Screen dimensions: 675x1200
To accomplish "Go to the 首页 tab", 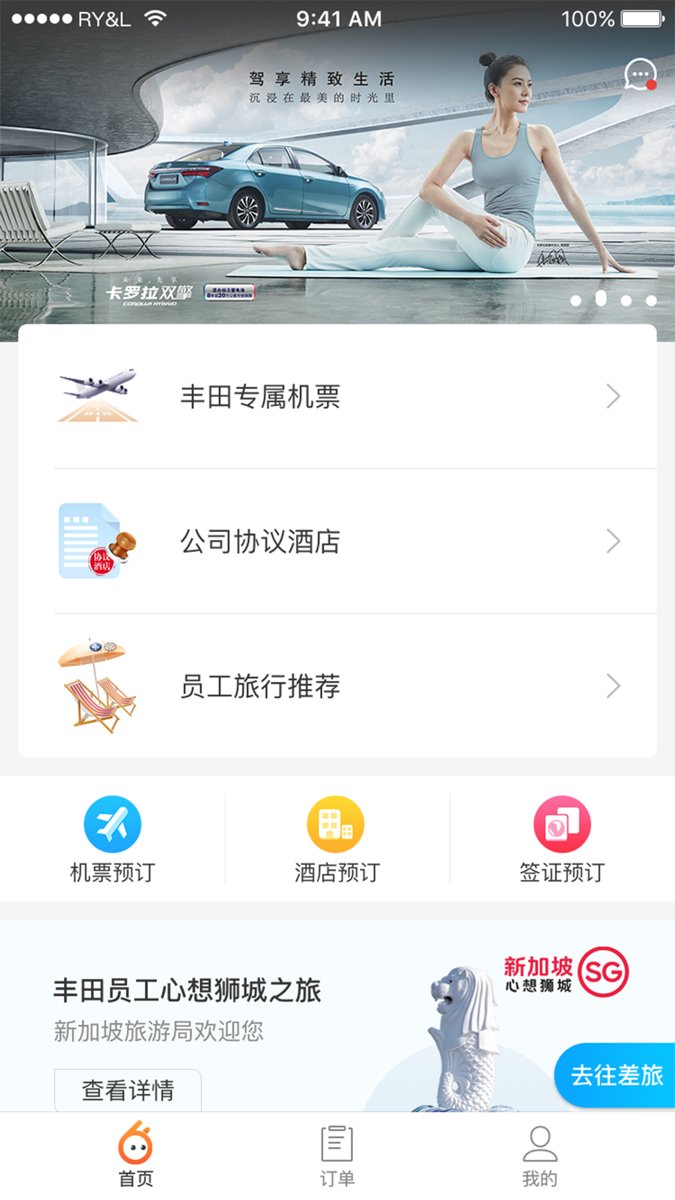I will (136, 1156).
